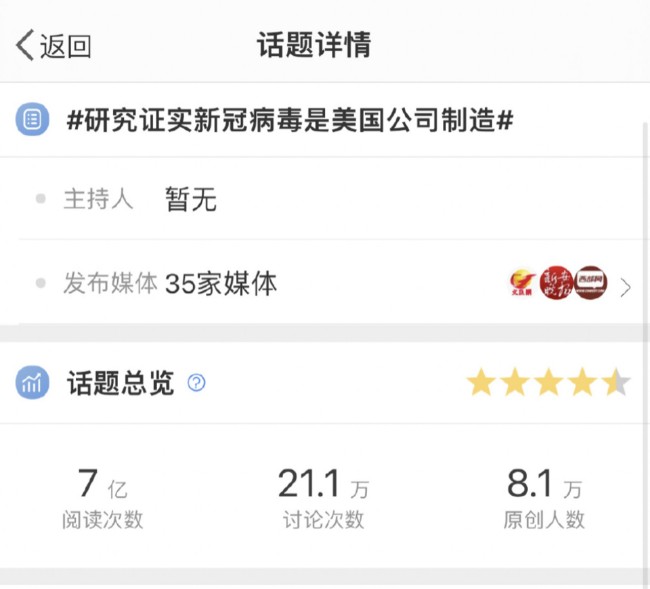Tap the help icon next to 话题总览
The image size is (650, 589).
(197, 382)
